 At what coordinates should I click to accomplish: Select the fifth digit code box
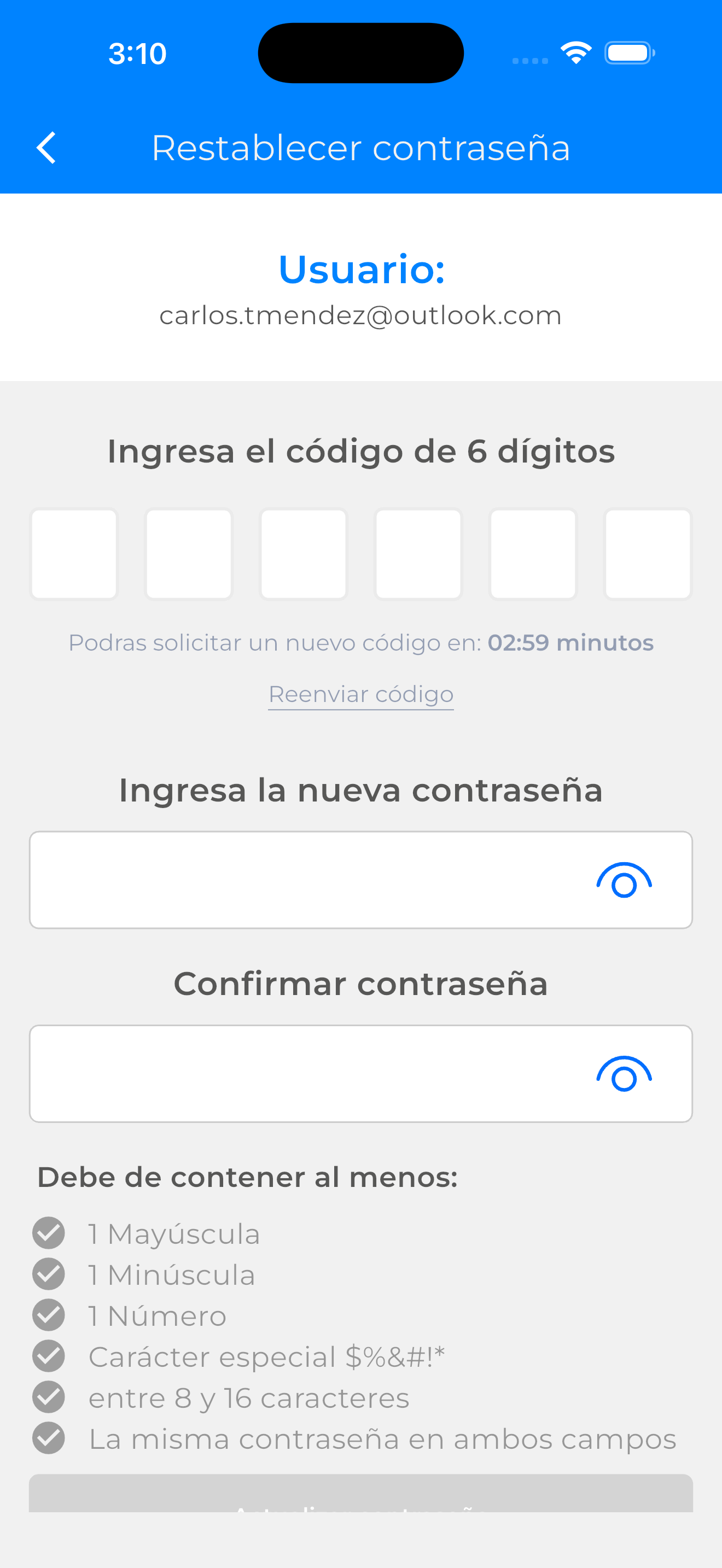(533, 554)
